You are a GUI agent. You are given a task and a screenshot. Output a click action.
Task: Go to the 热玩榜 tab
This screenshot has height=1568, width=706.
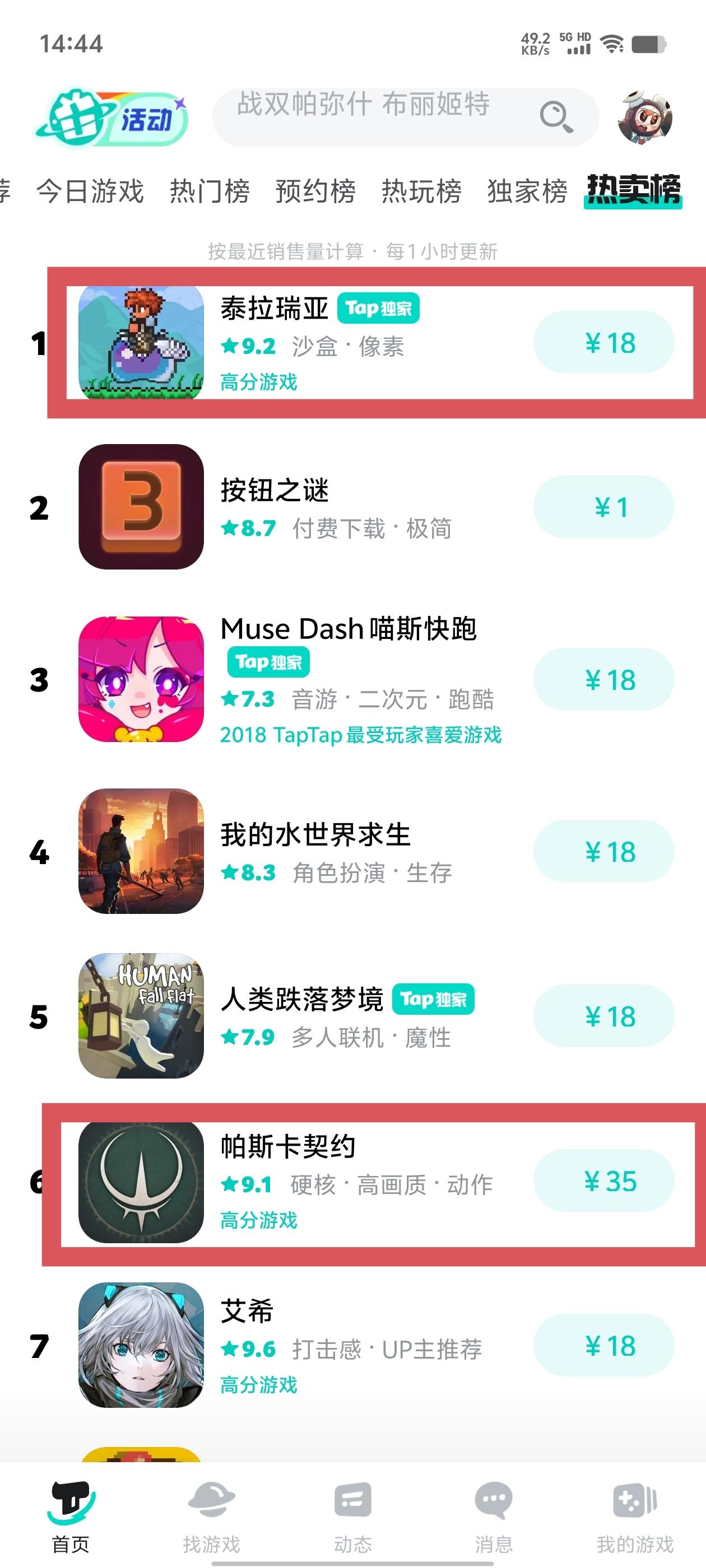[421, 191]
